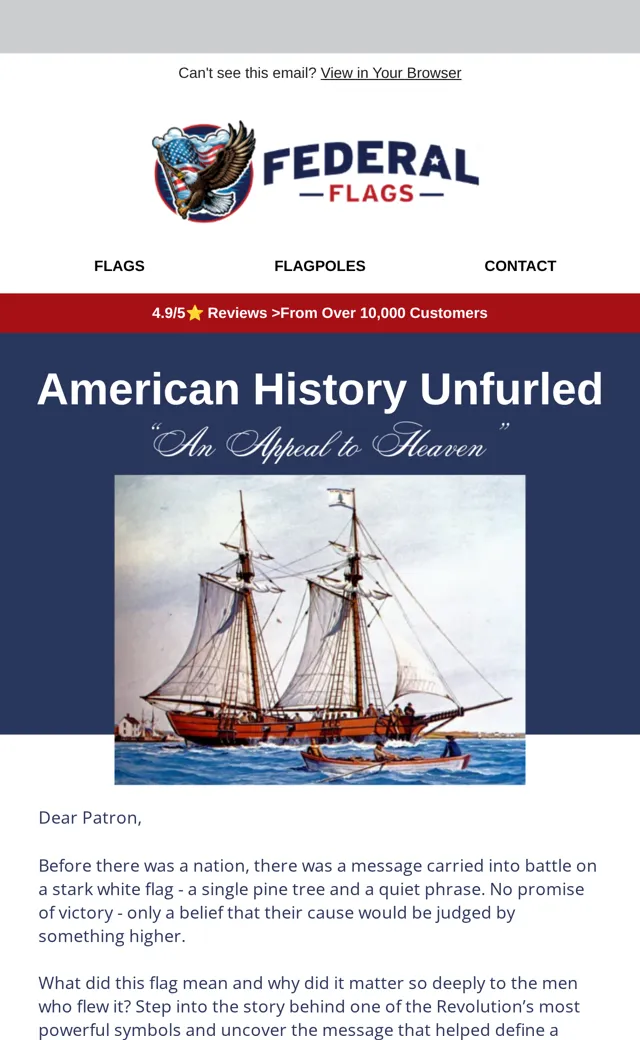Open the sailing ship image
The height and width of the screenshot is (1040, 640).
pos(320,629)
